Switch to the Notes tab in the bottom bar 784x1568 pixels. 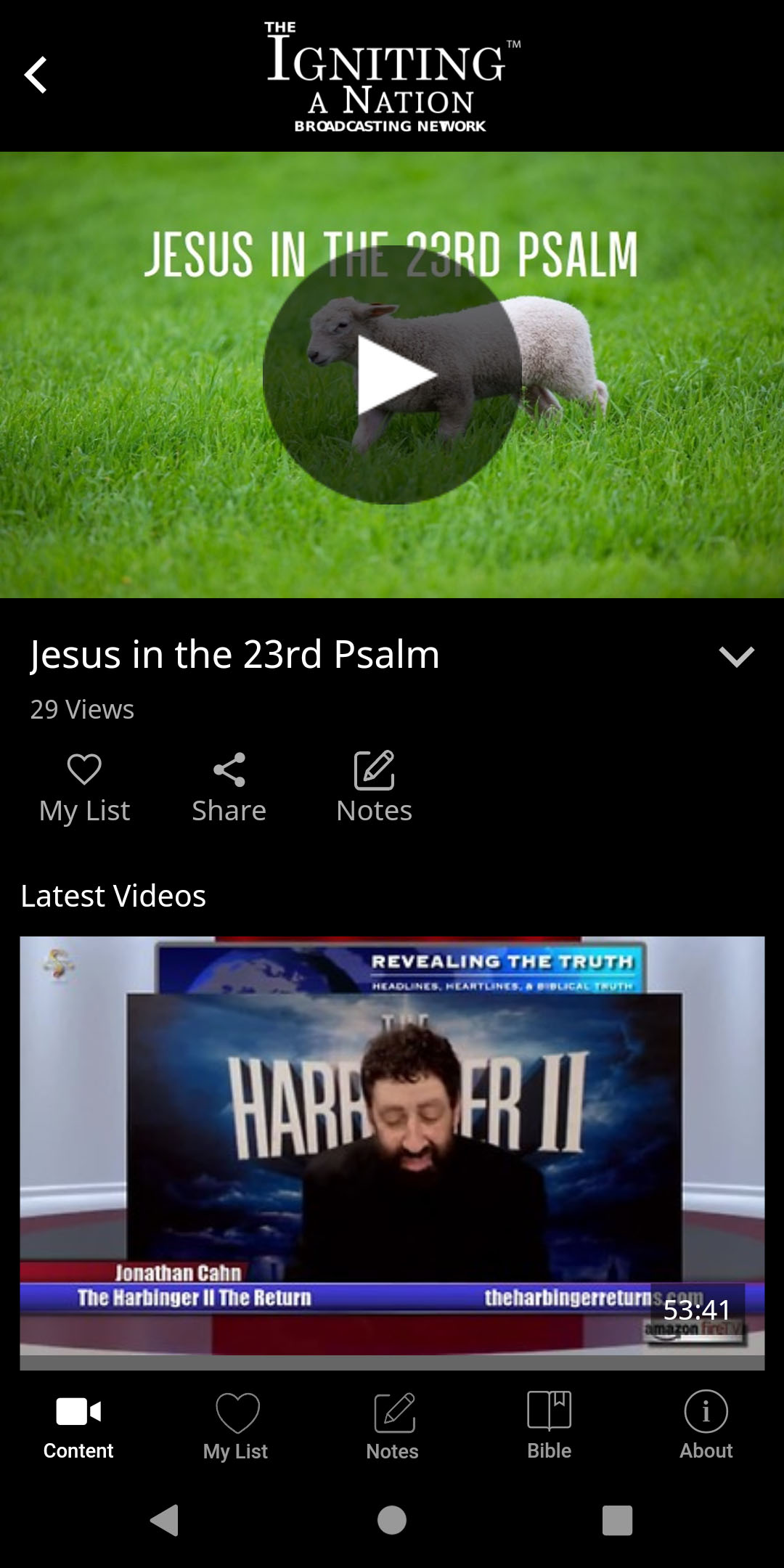coord(393,1427)
